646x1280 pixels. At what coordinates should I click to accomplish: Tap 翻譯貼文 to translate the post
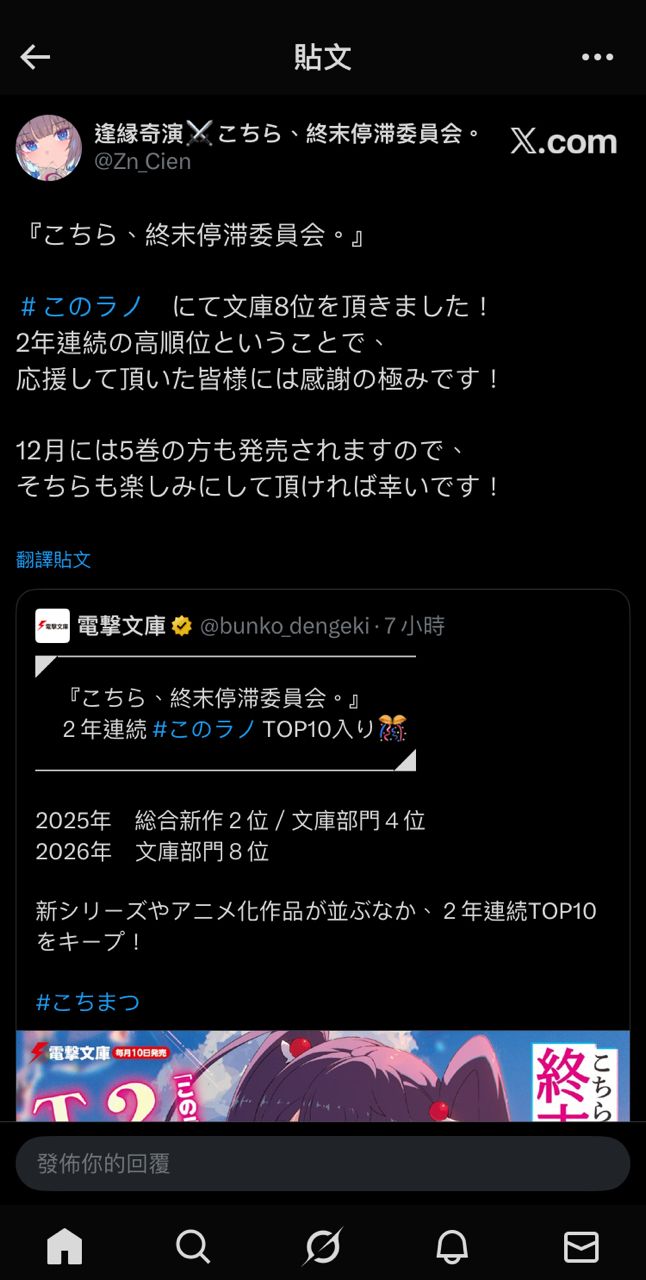pos(54,560)
